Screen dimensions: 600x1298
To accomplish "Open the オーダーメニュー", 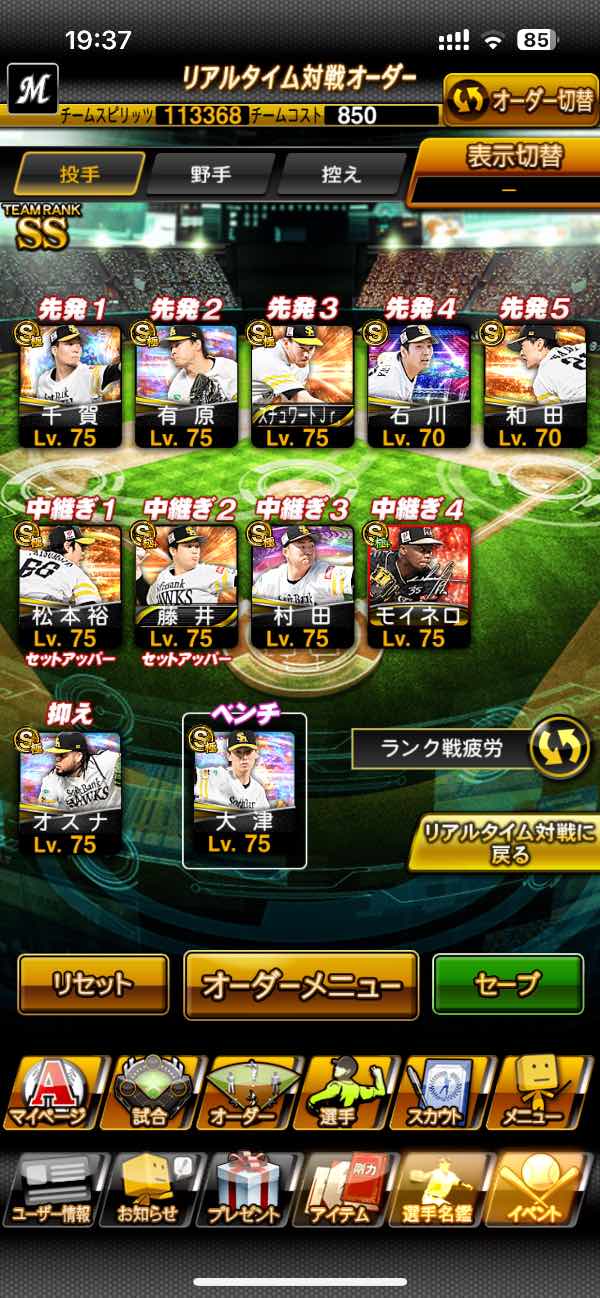I will (301, 986).
